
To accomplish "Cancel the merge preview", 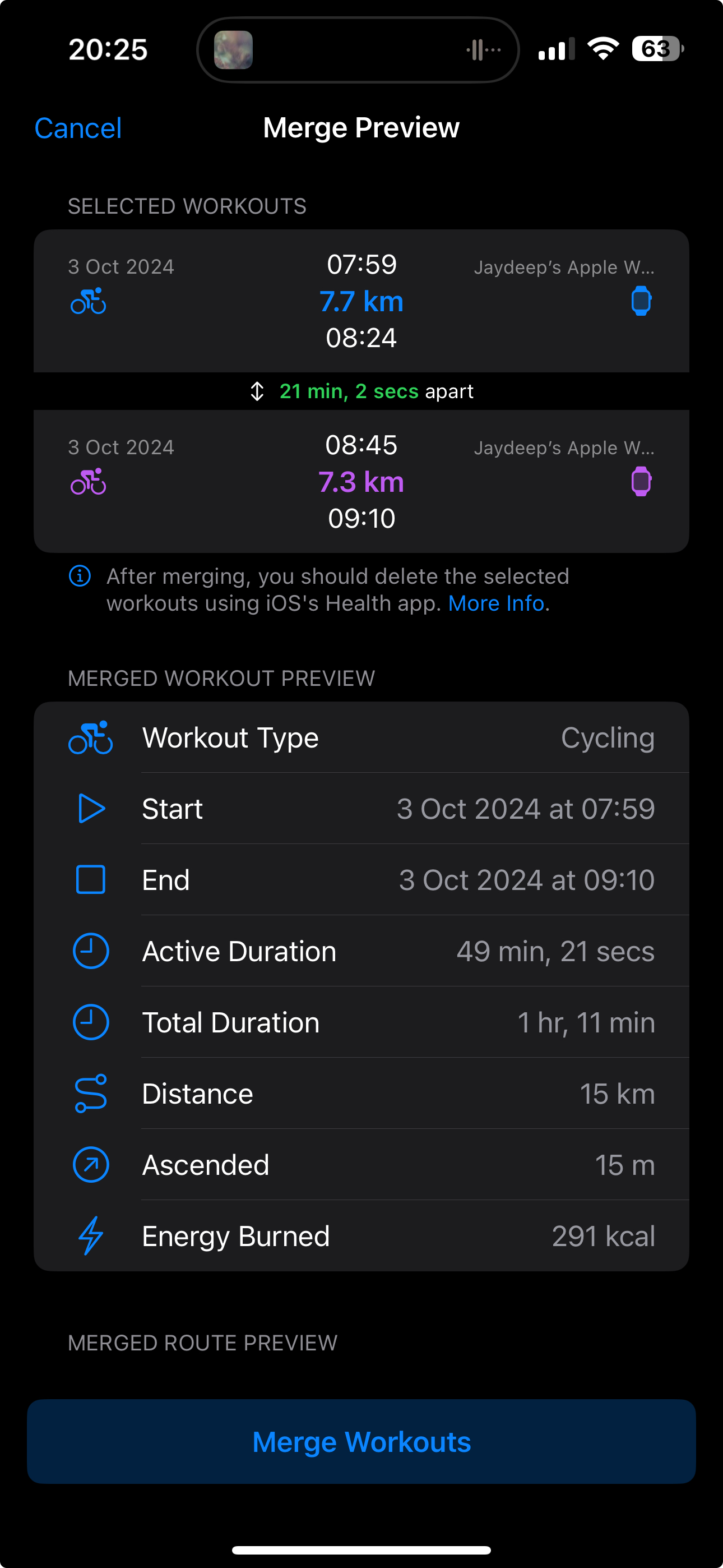I will tap(78, 128).
